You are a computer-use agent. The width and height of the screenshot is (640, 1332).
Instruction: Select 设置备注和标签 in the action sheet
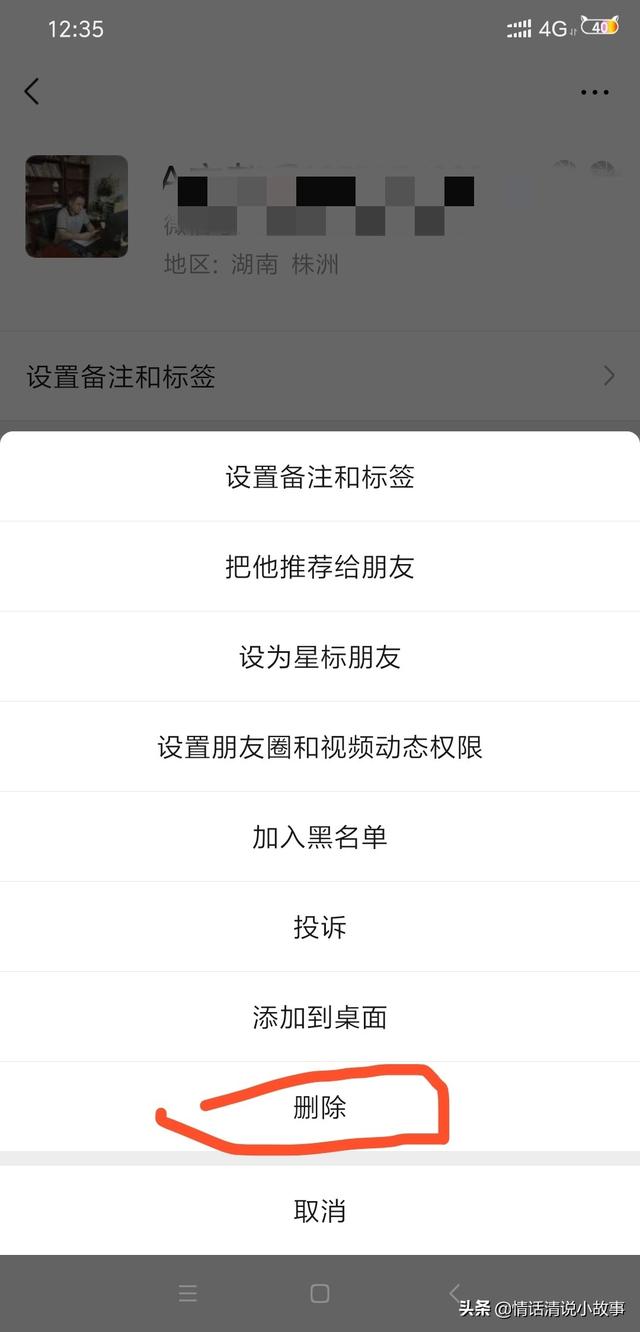coord(320,477)
